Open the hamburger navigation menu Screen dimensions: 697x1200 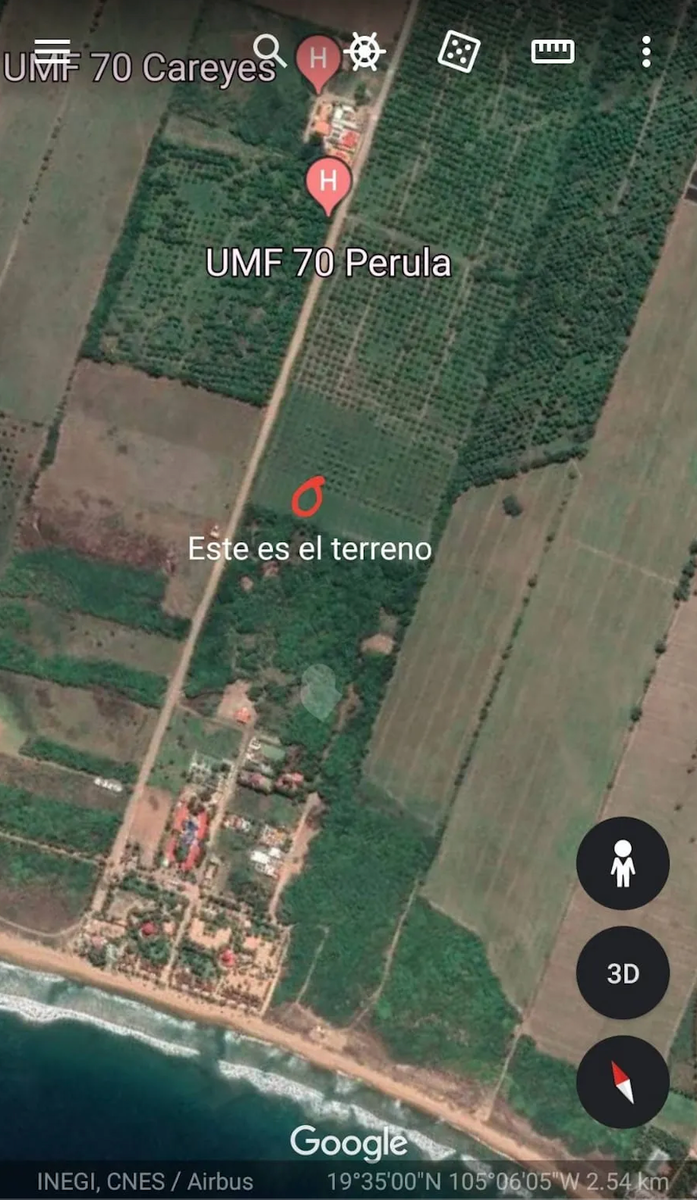(52, 51)
